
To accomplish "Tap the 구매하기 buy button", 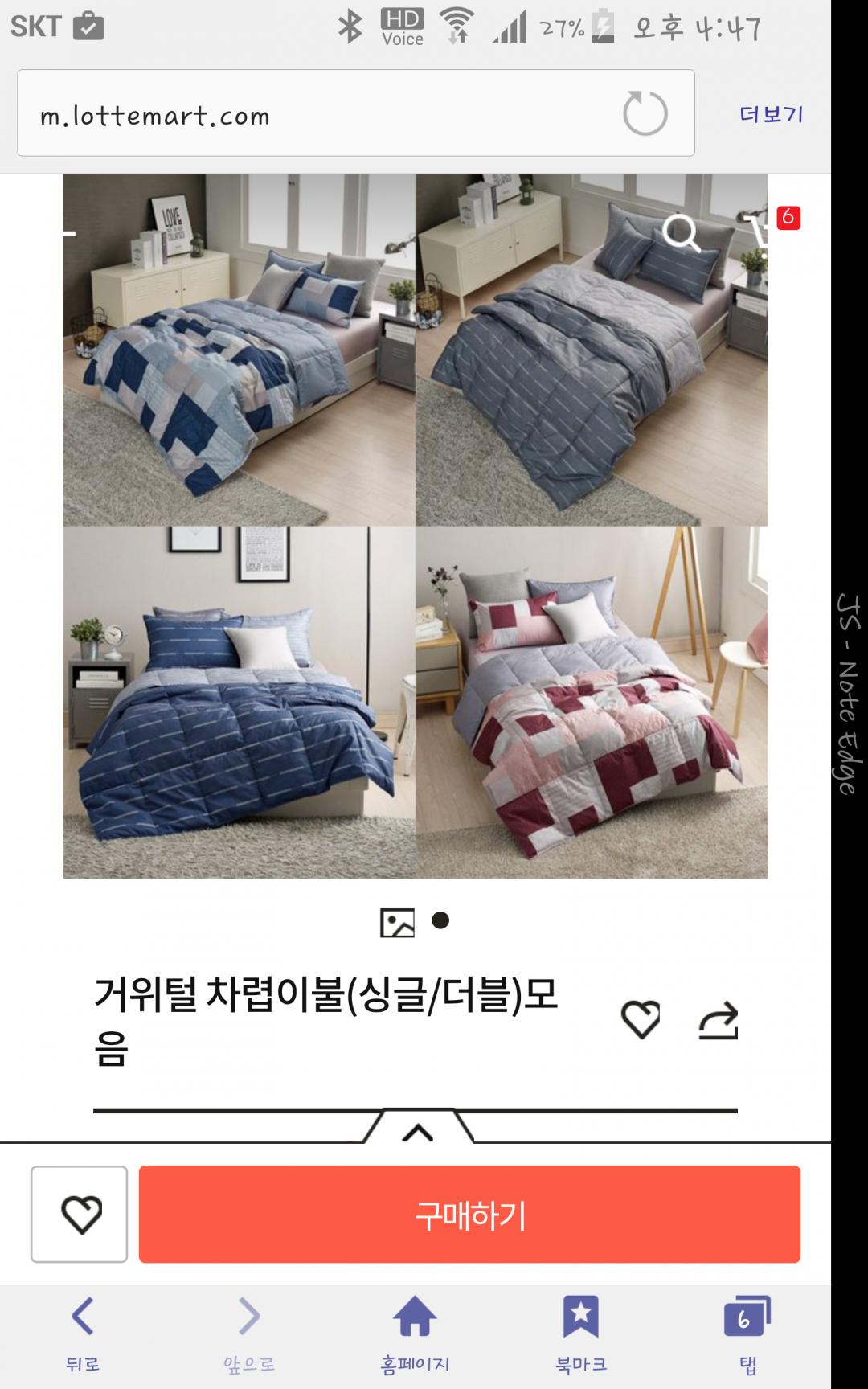I will point(469,1214).
